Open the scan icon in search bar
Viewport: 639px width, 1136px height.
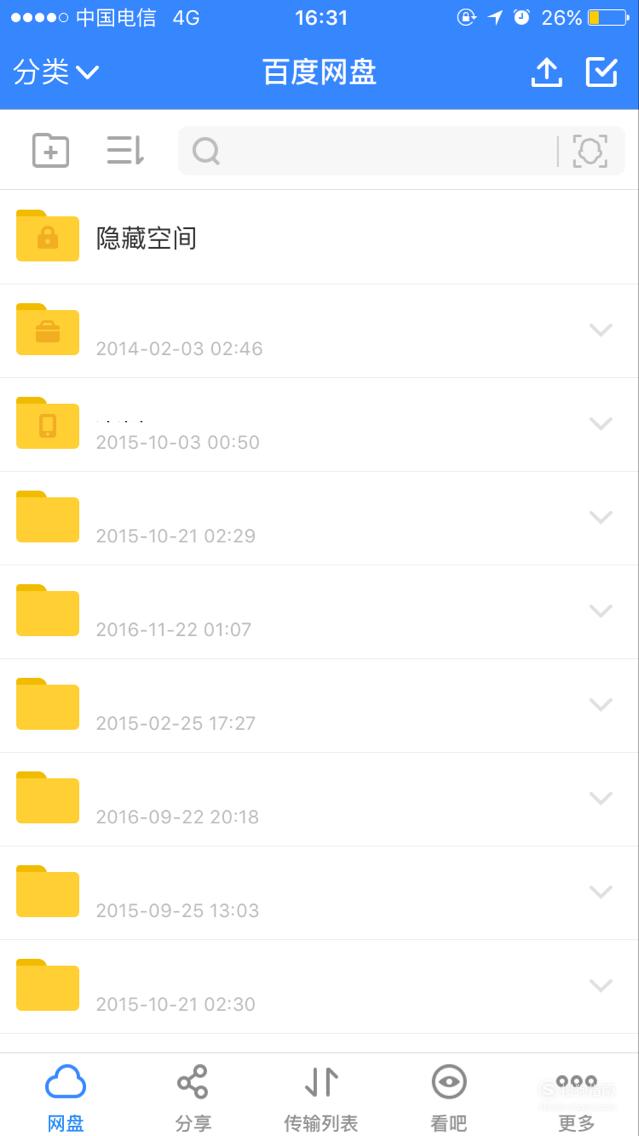pyautogui.click(x=590, y=151)
